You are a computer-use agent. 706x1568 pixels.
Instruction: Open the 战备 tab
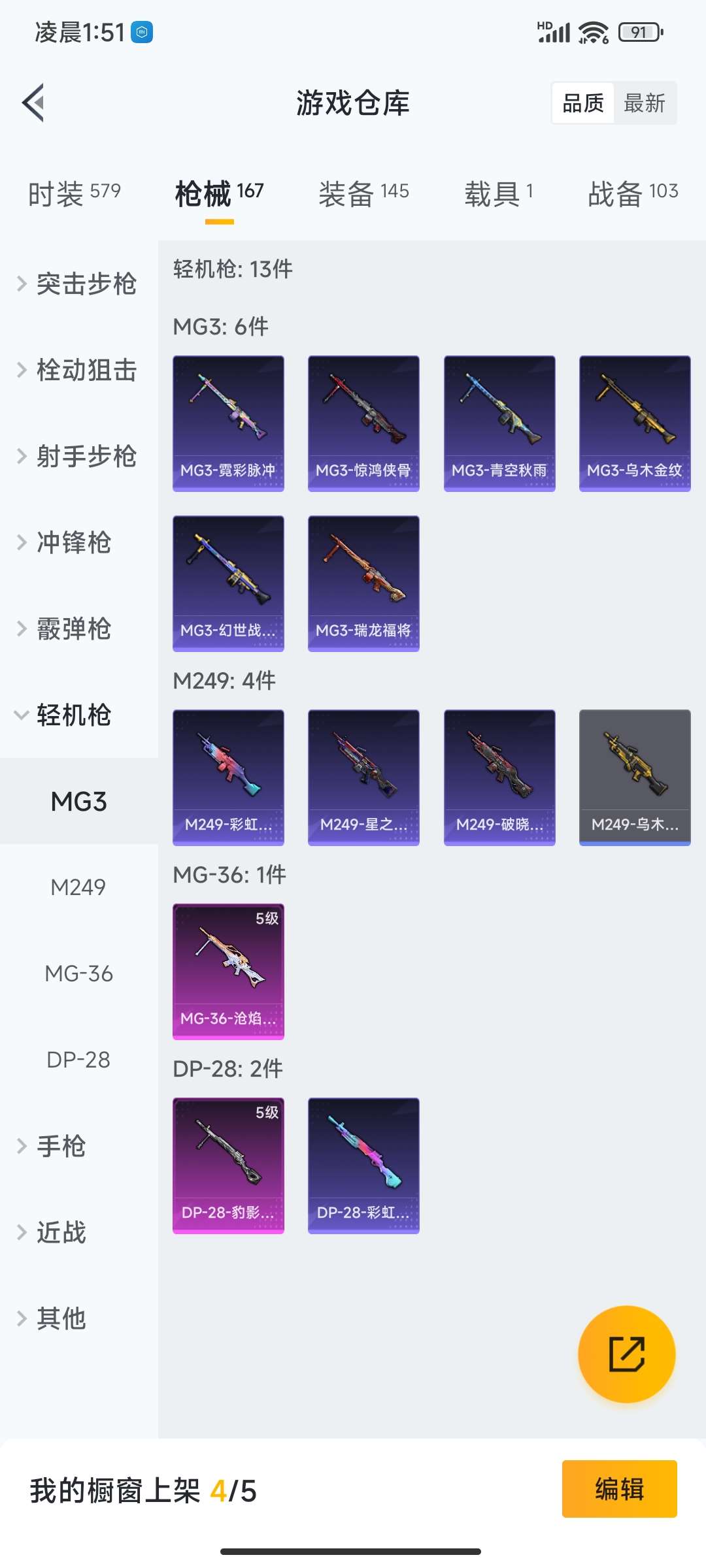tap(633, 193)
